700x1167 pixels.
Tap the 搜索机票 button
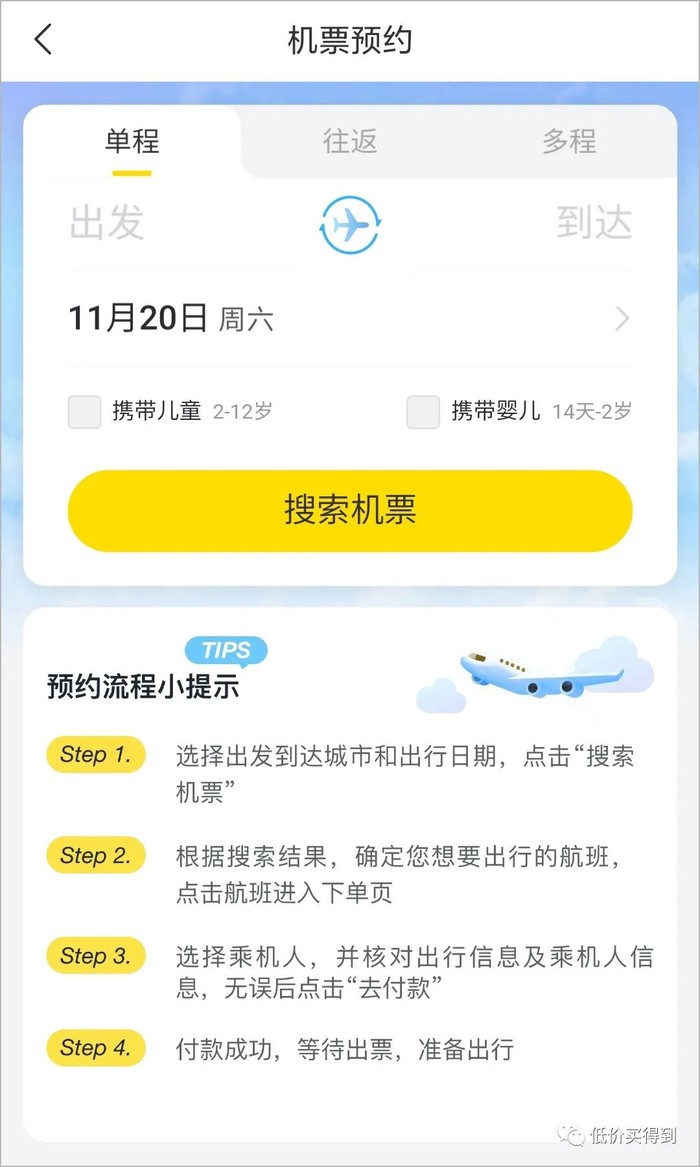click(350, 510)
